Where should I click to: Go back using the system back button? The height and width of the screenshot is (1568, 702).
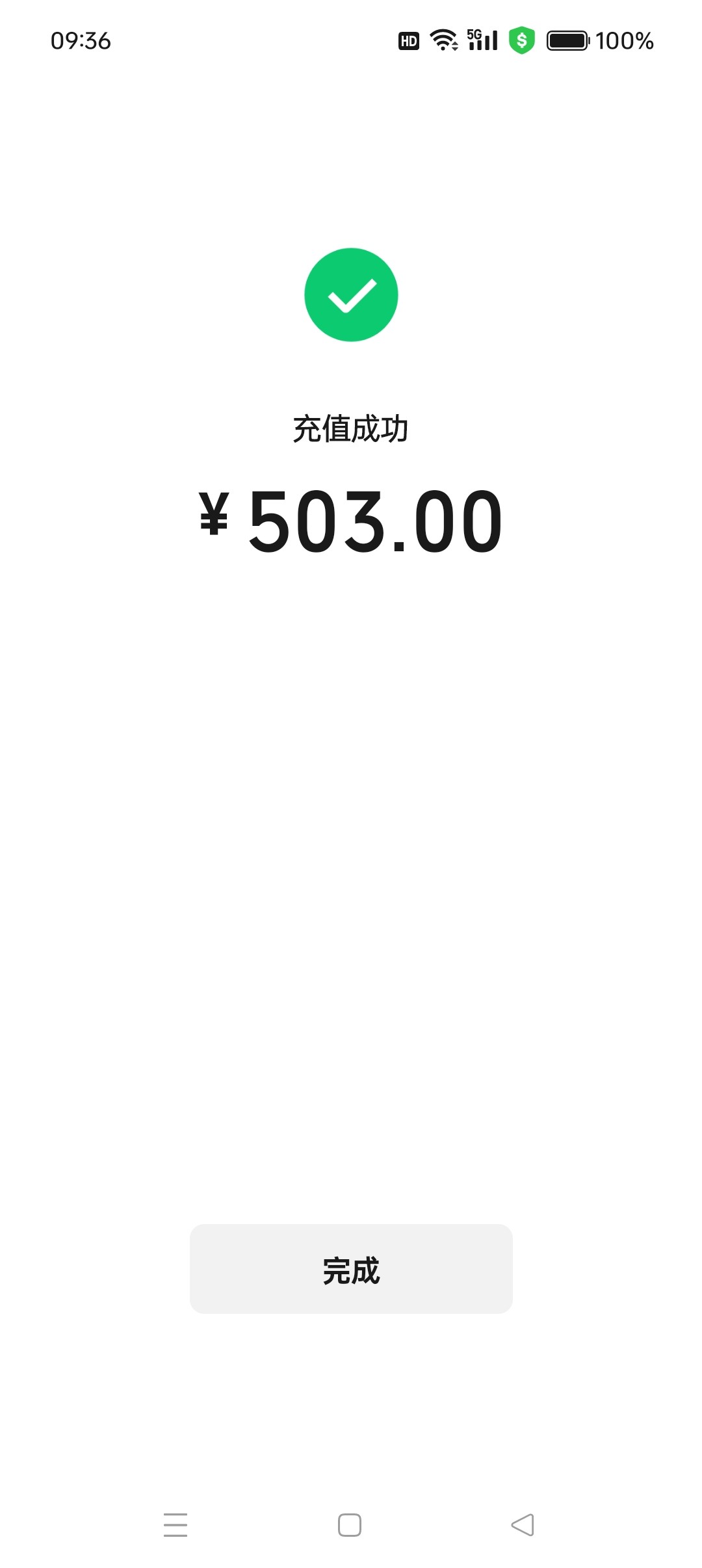523,1524
